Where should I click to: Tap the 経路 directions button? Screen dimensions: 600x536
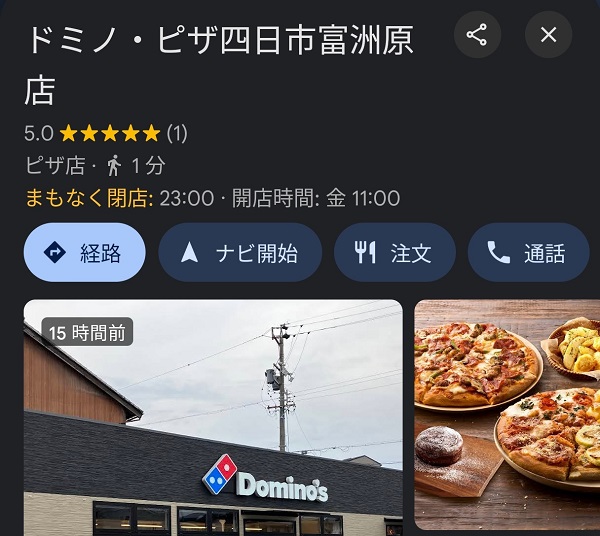84,253
